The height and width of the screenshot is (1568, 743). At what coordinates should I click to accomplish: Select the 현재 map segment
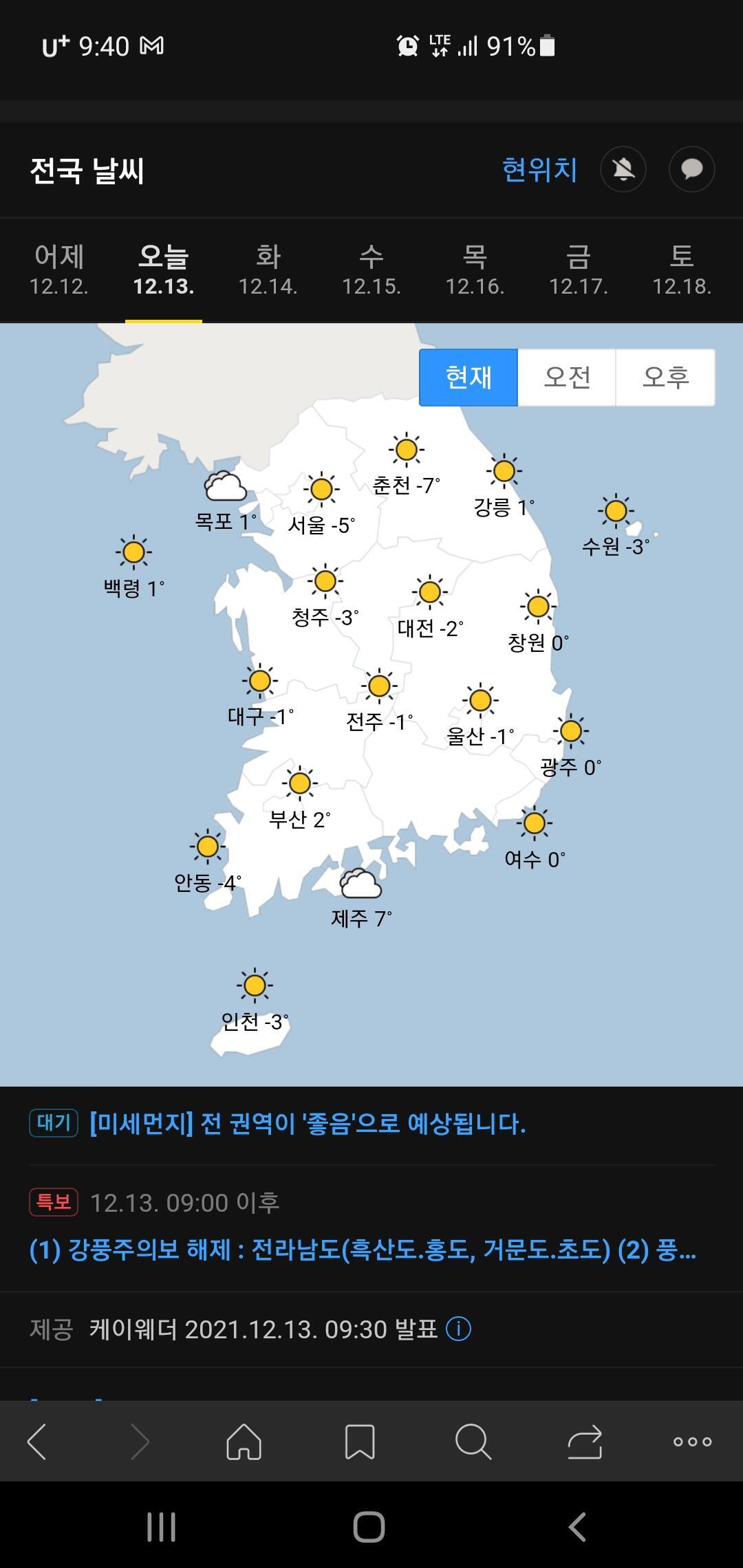click(x=469, y=378)
